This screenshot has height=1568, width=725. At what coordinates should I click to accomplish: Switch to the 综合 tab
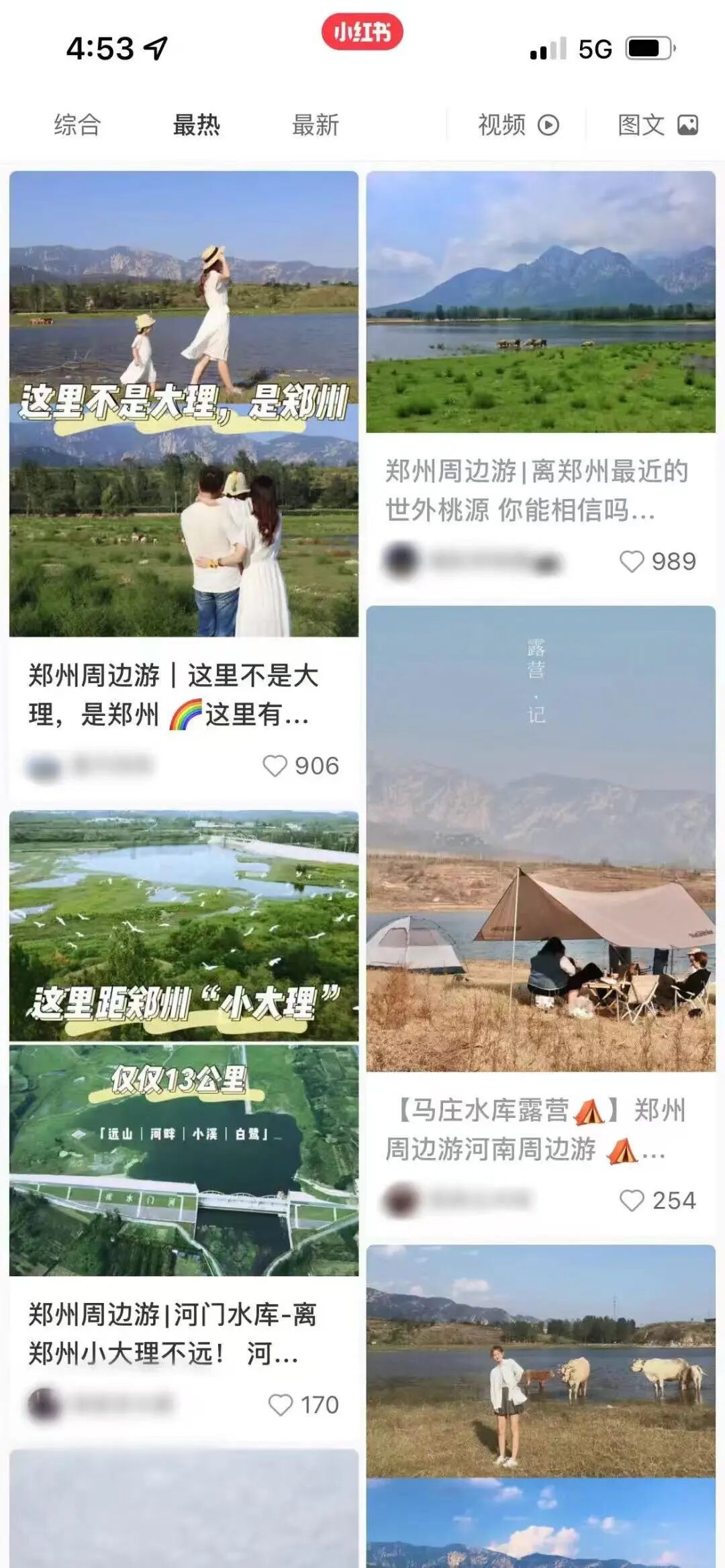pyautogui.click(x=77, y=125)
